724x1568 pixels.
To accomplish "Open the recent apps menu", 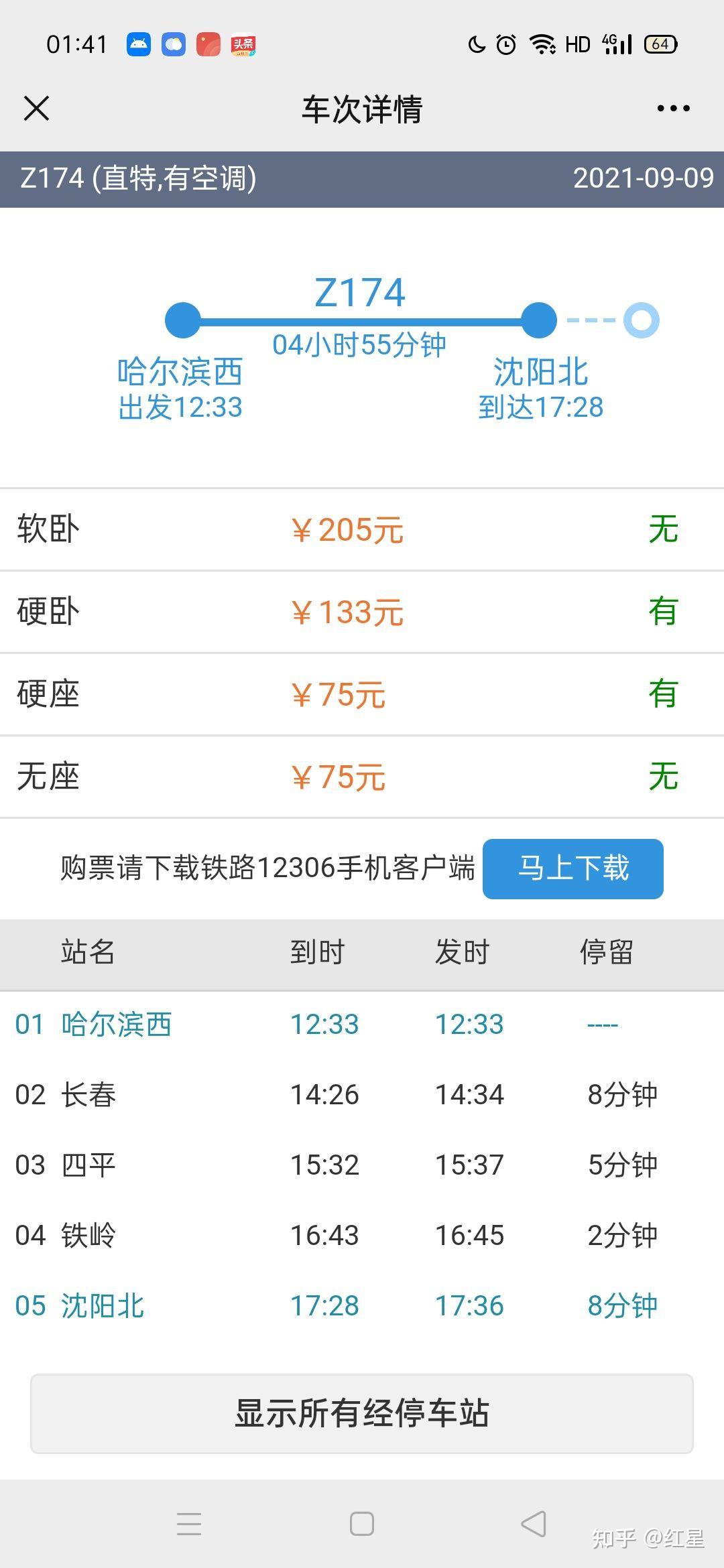I will (x=189, y=1524).
